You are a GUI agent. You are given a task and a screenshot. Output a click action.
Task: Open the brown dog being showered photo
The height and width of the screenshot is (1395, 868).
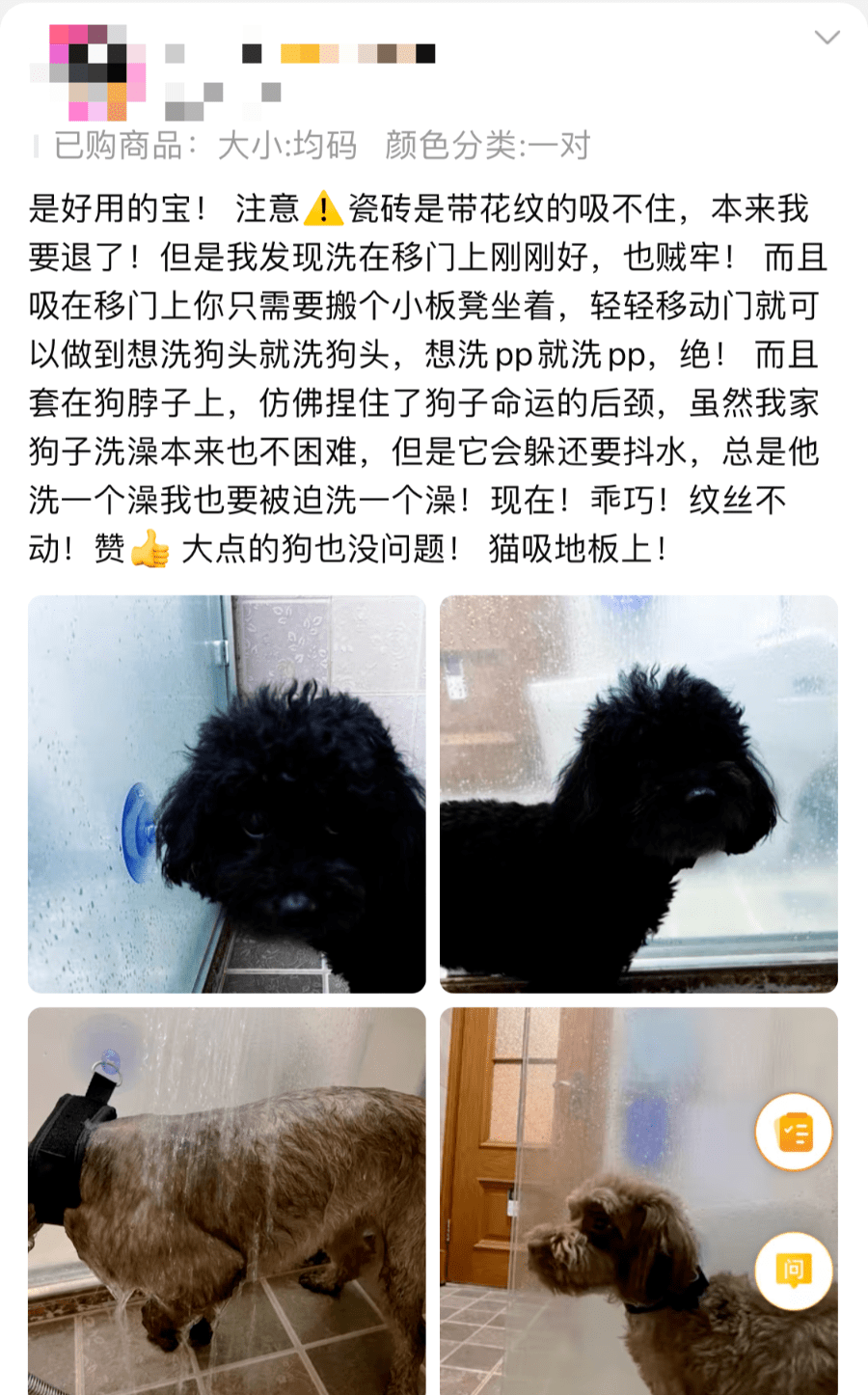(227, 1200)
